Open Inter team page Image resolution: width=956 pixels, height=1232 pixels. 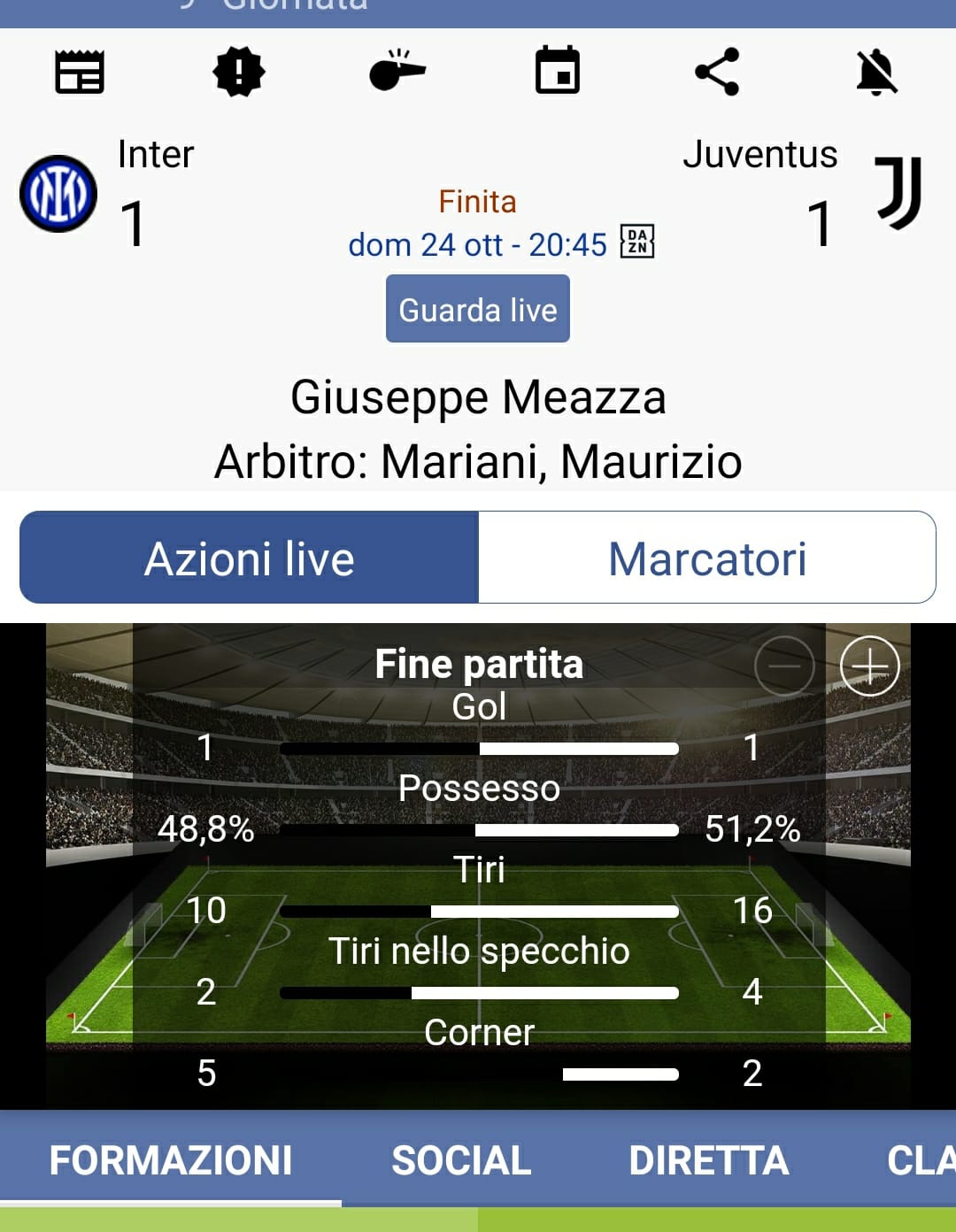pyautogui.click(x=58, y=193)
